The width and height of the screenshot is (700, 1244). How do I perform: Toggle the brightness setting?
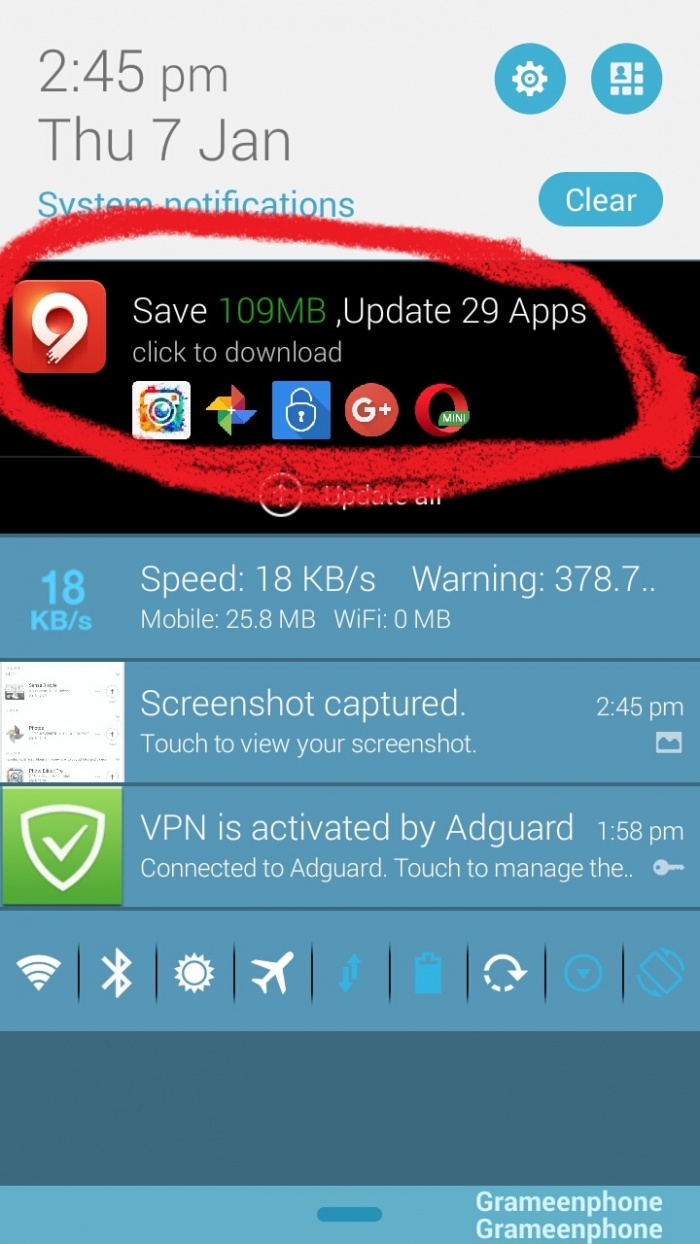(194, 972)
